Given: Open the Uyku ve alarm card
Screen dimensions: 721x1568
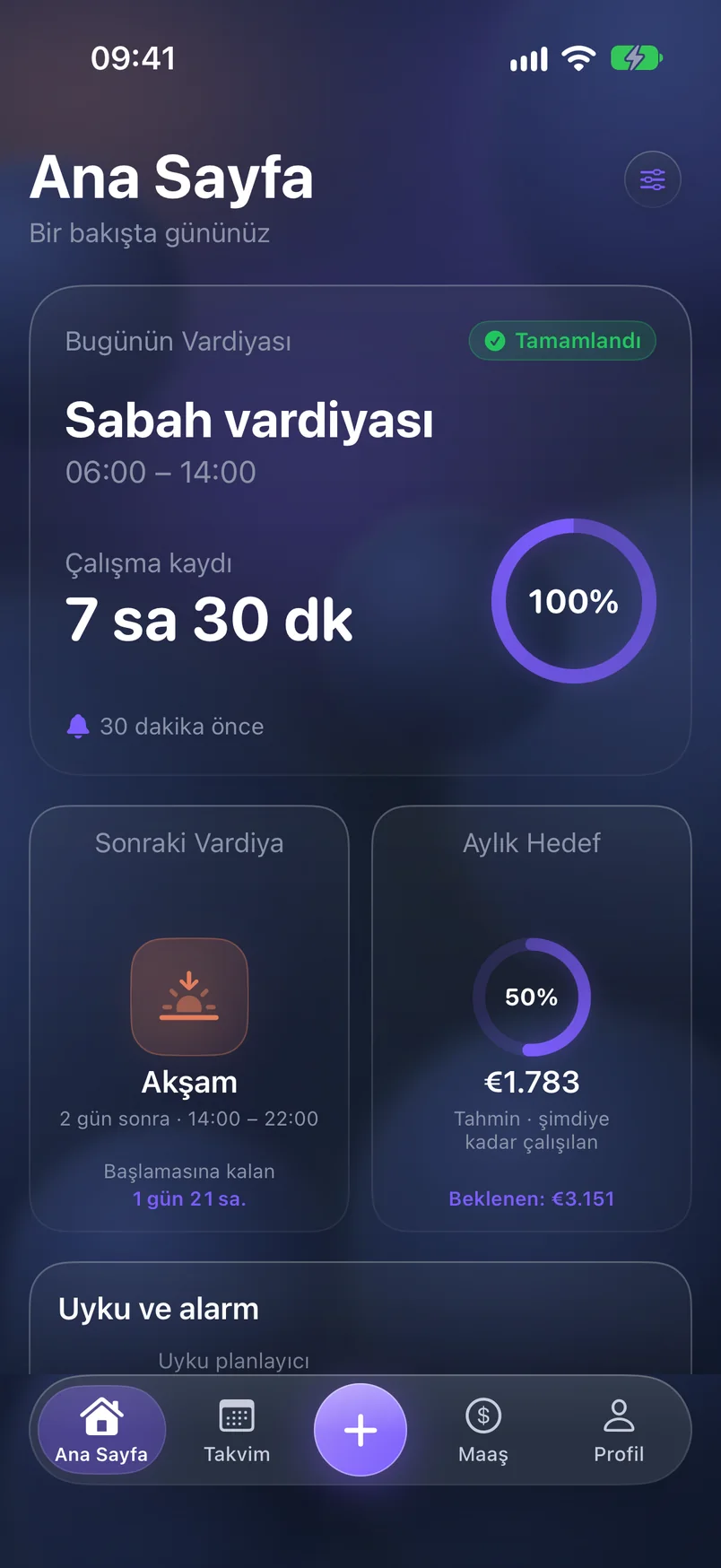Looking at the screenshot, I should (360, 1318).
